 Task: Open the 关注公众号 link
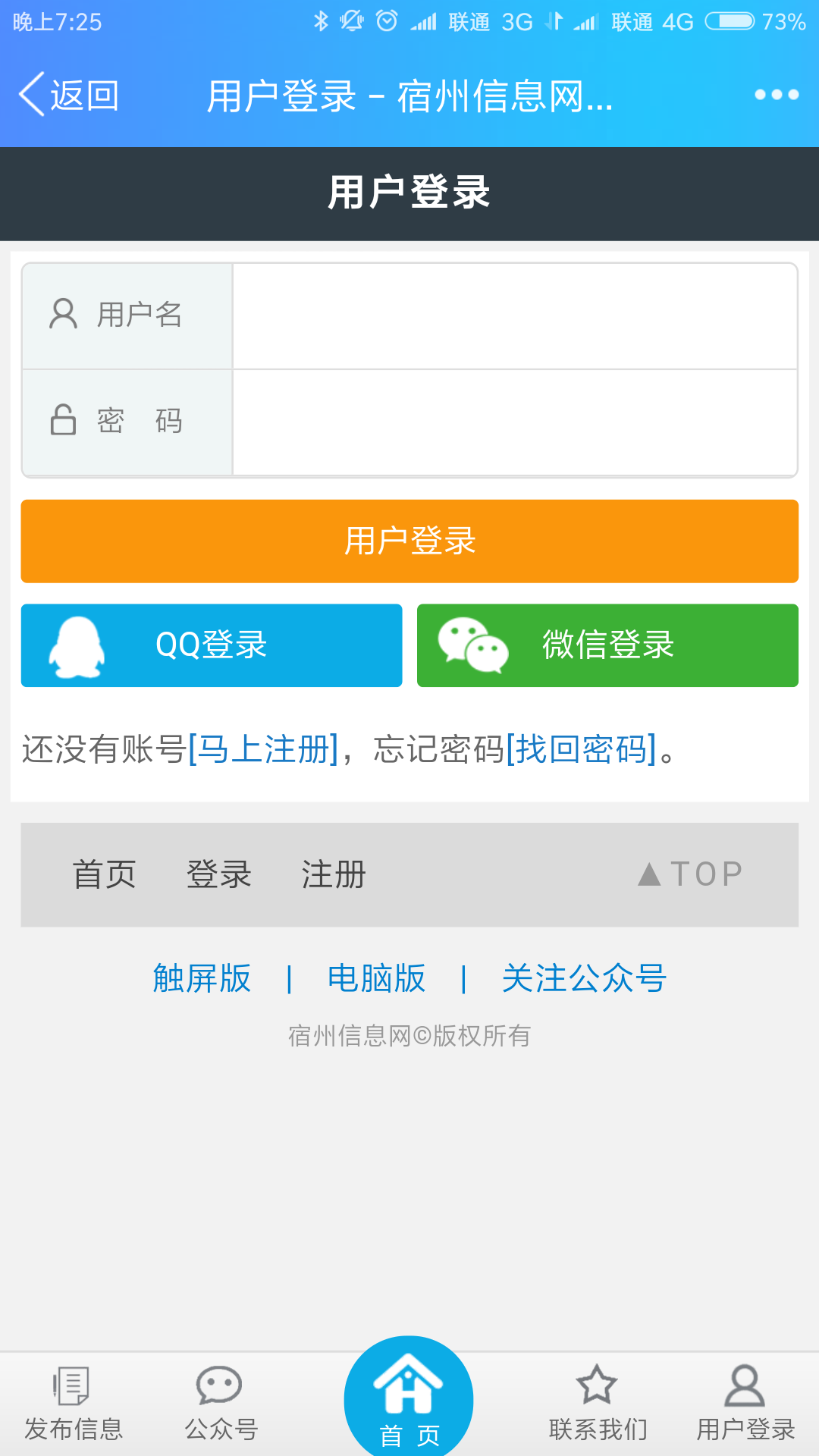[x=584, y=978]
